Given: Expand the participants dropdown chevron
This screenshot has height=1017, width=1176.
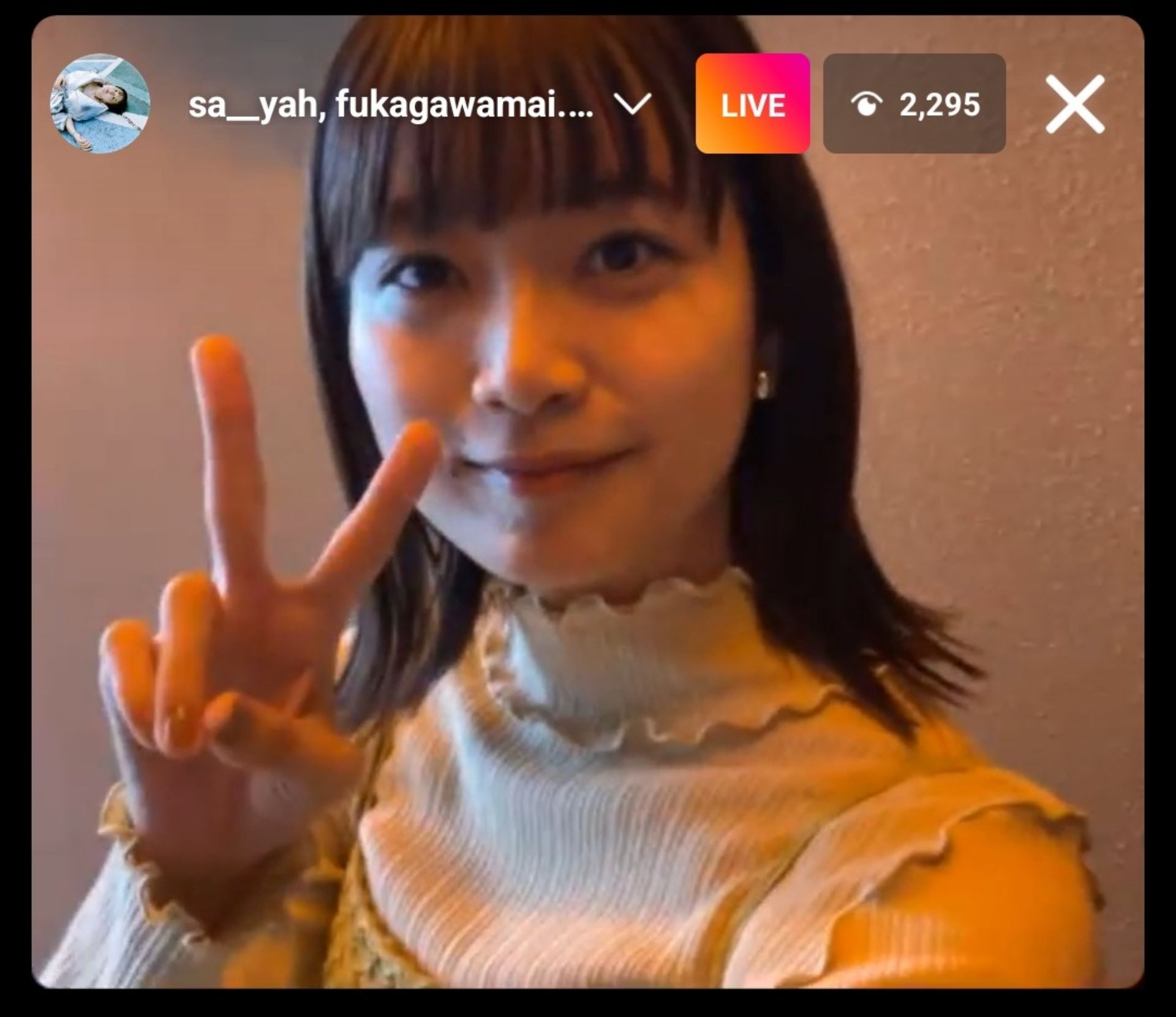Looking at the screenshot, I should tap(631, 104).
